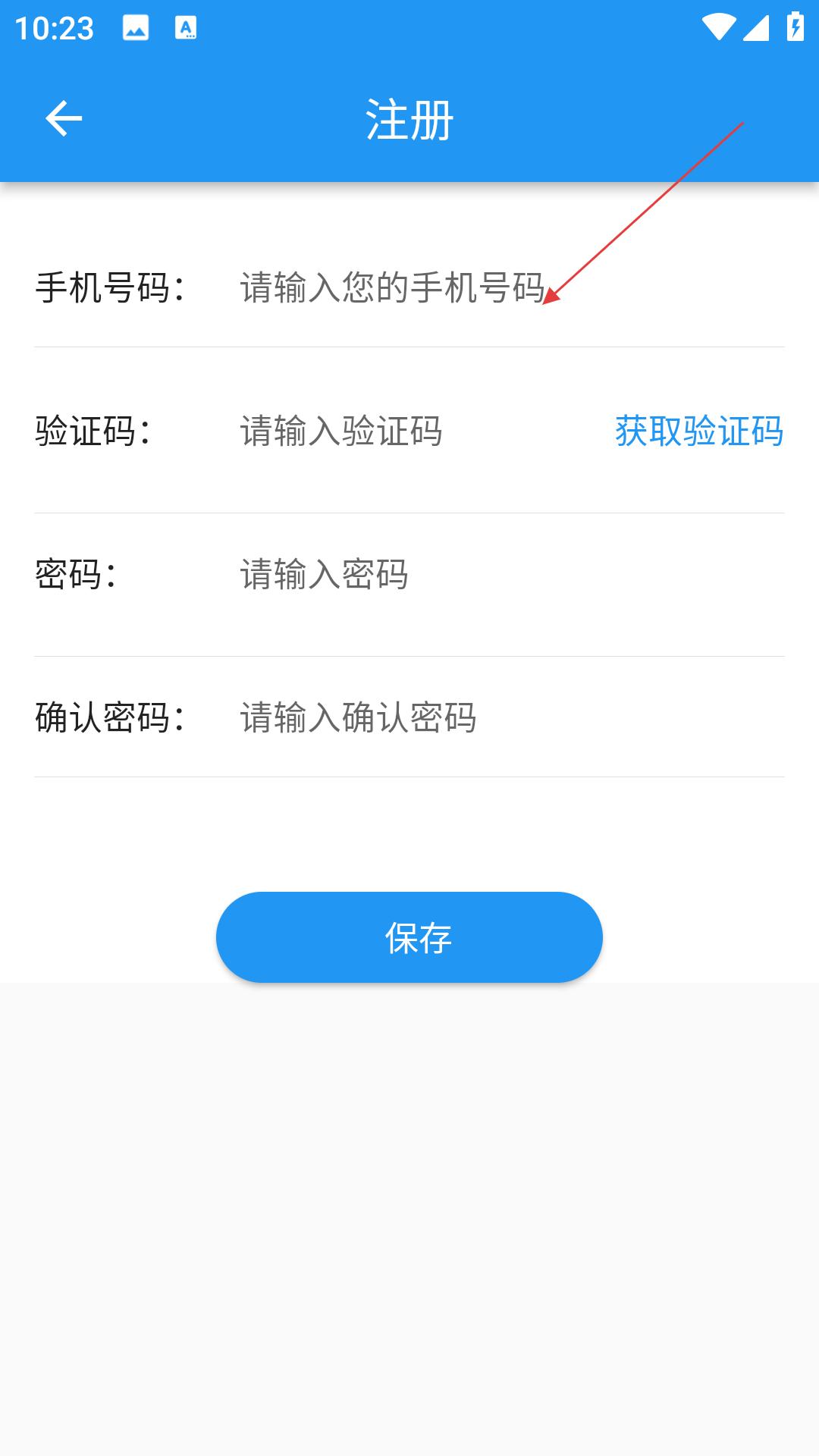Focus the phone number input field

(x=455, y=288)
